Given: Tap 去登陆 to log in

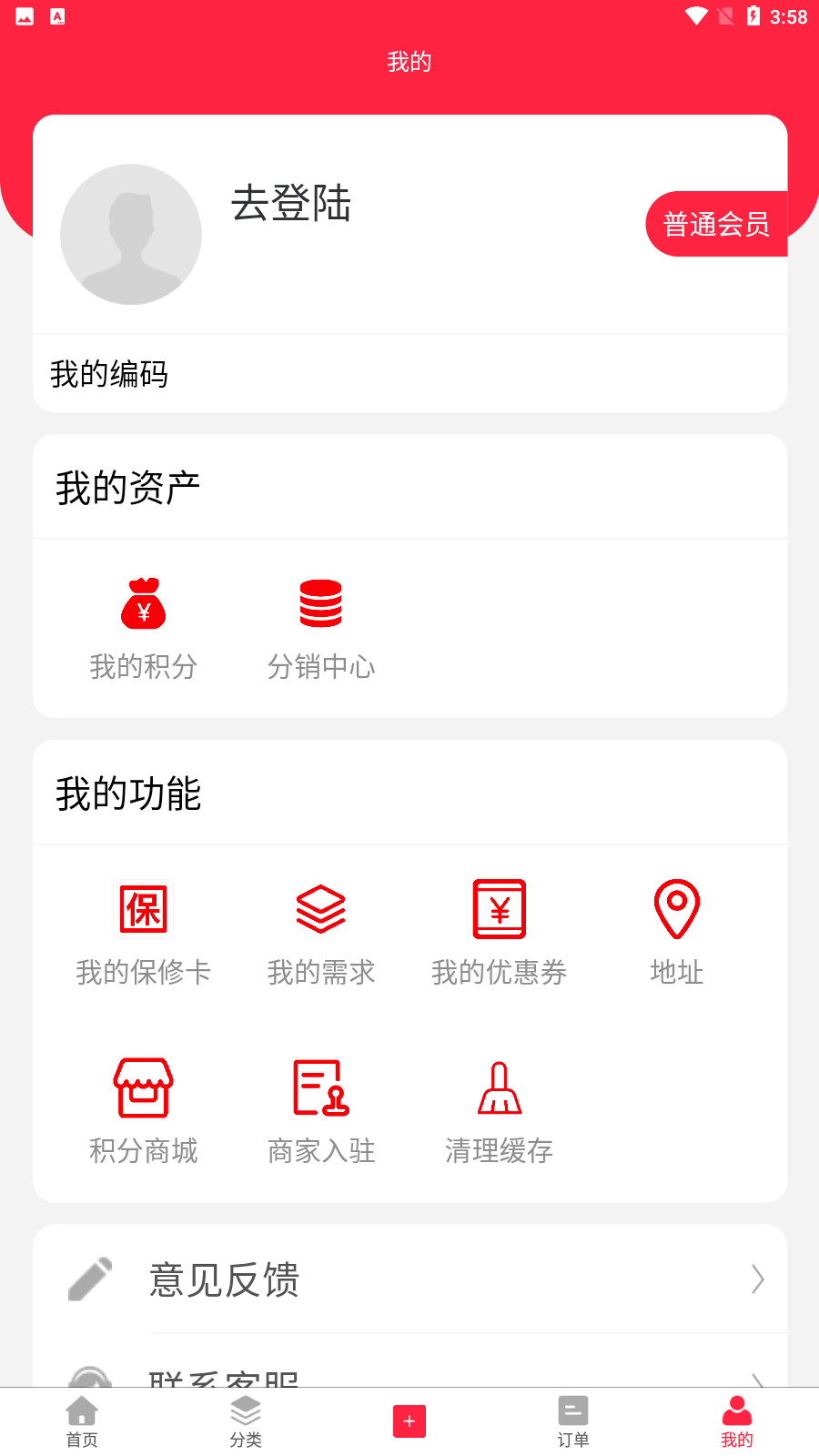Looking at the screenshot, I should pos(291,203).
